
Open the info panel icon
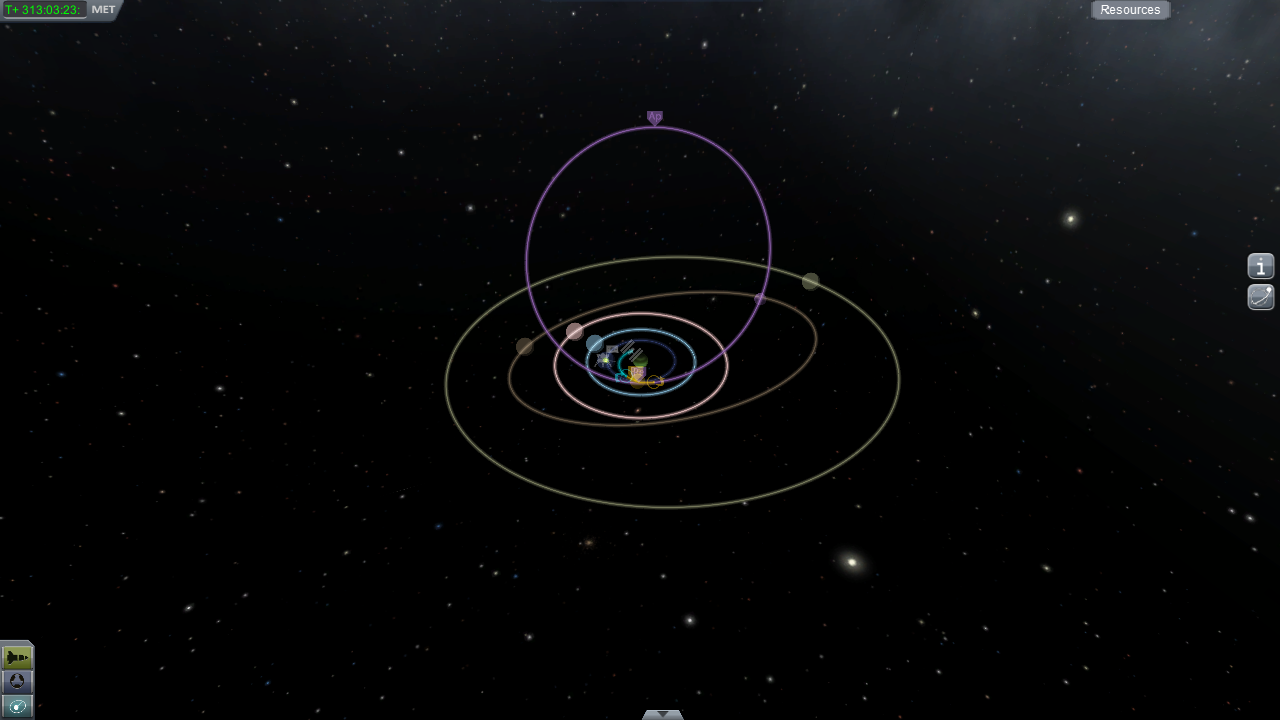[1261, 266]
